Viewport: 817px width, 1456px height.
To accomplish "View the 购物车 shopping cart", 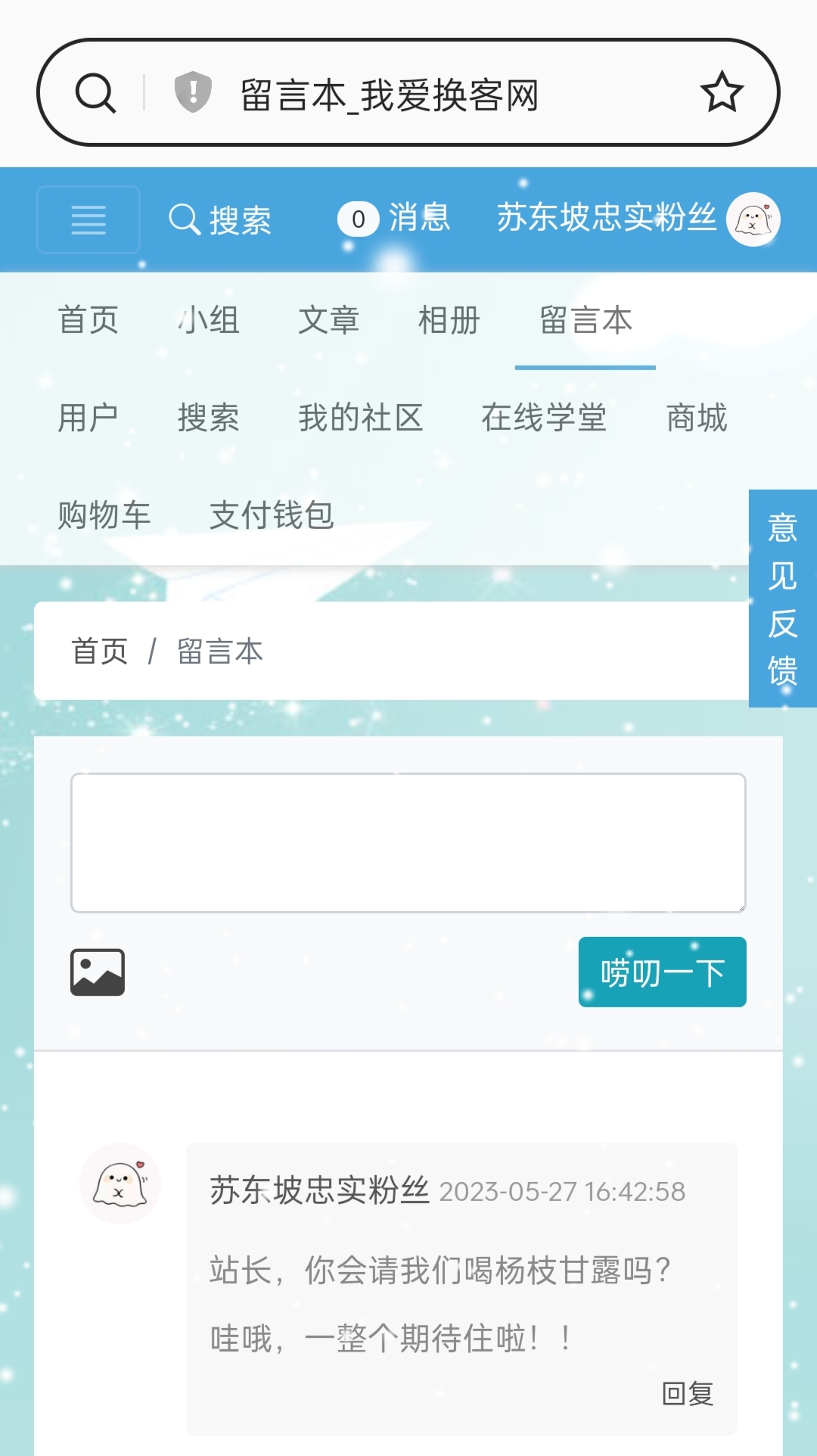I will coord(104,515).
